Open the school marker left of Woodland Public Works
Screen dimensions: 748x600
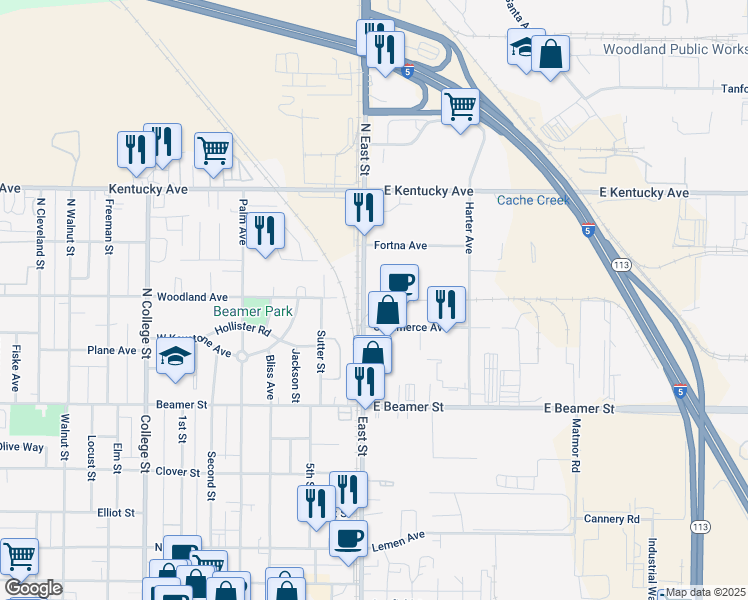(522, 46)
